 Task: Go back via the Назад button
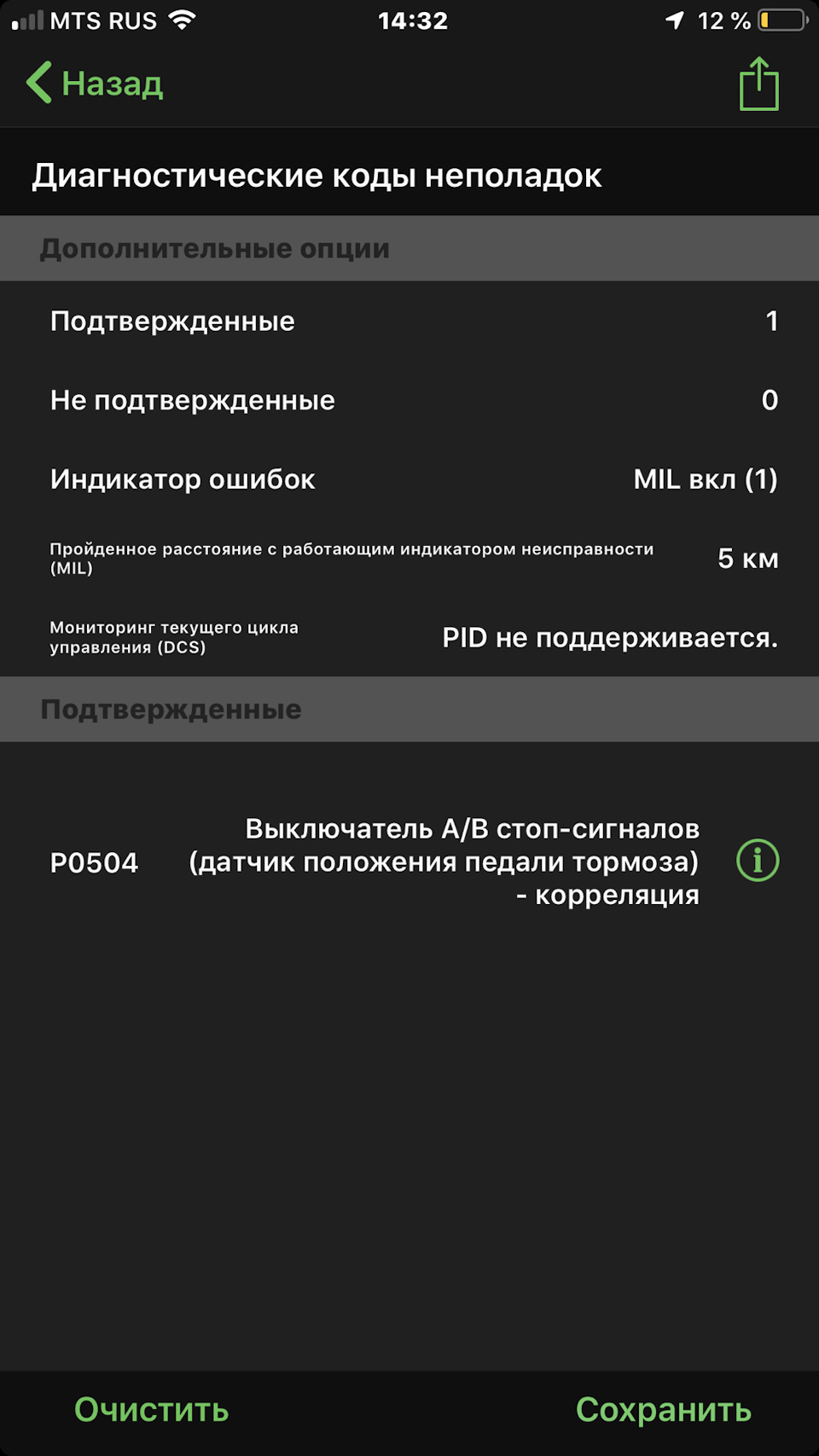coord(95,84)
